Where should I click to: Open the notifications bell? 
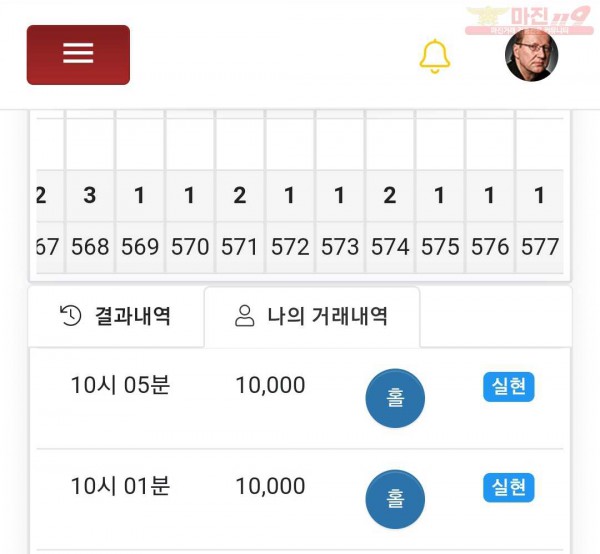[x=434, y=56]
